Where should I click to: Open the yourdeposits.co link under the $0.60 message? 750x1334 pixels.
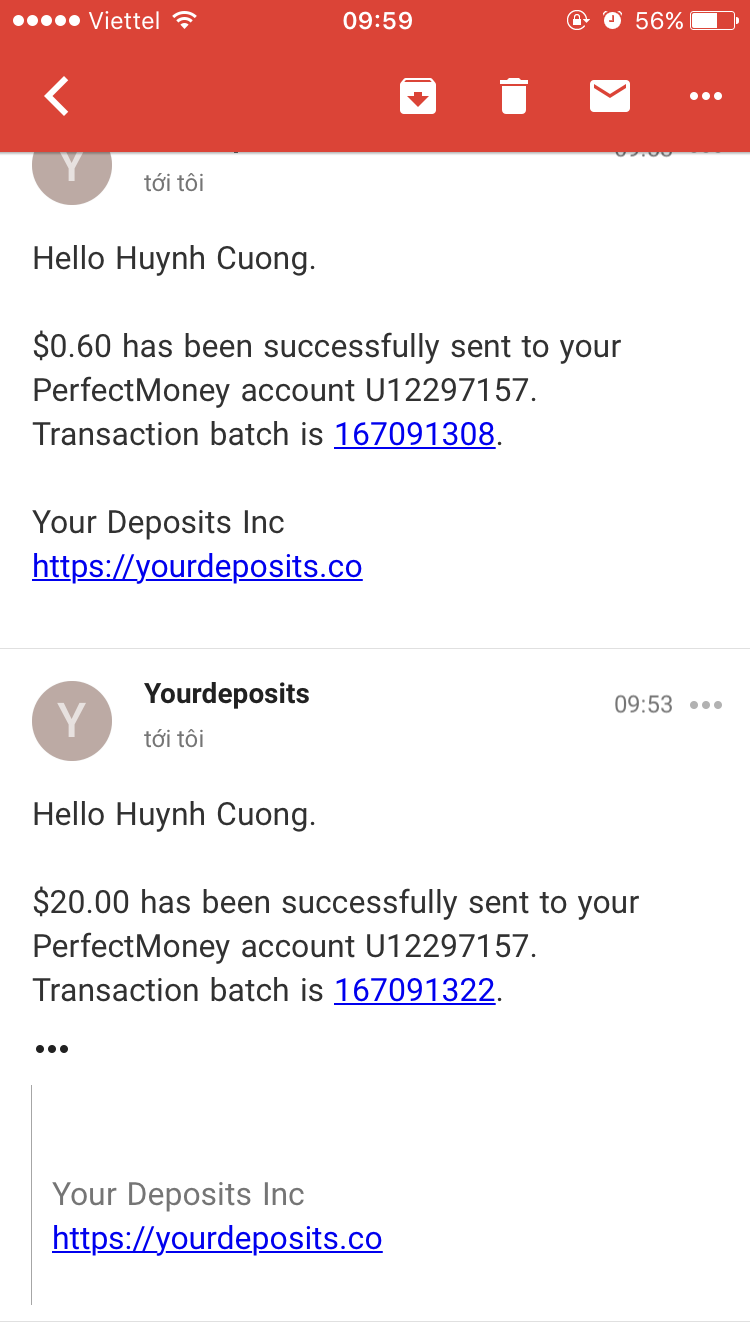[197, 566]
